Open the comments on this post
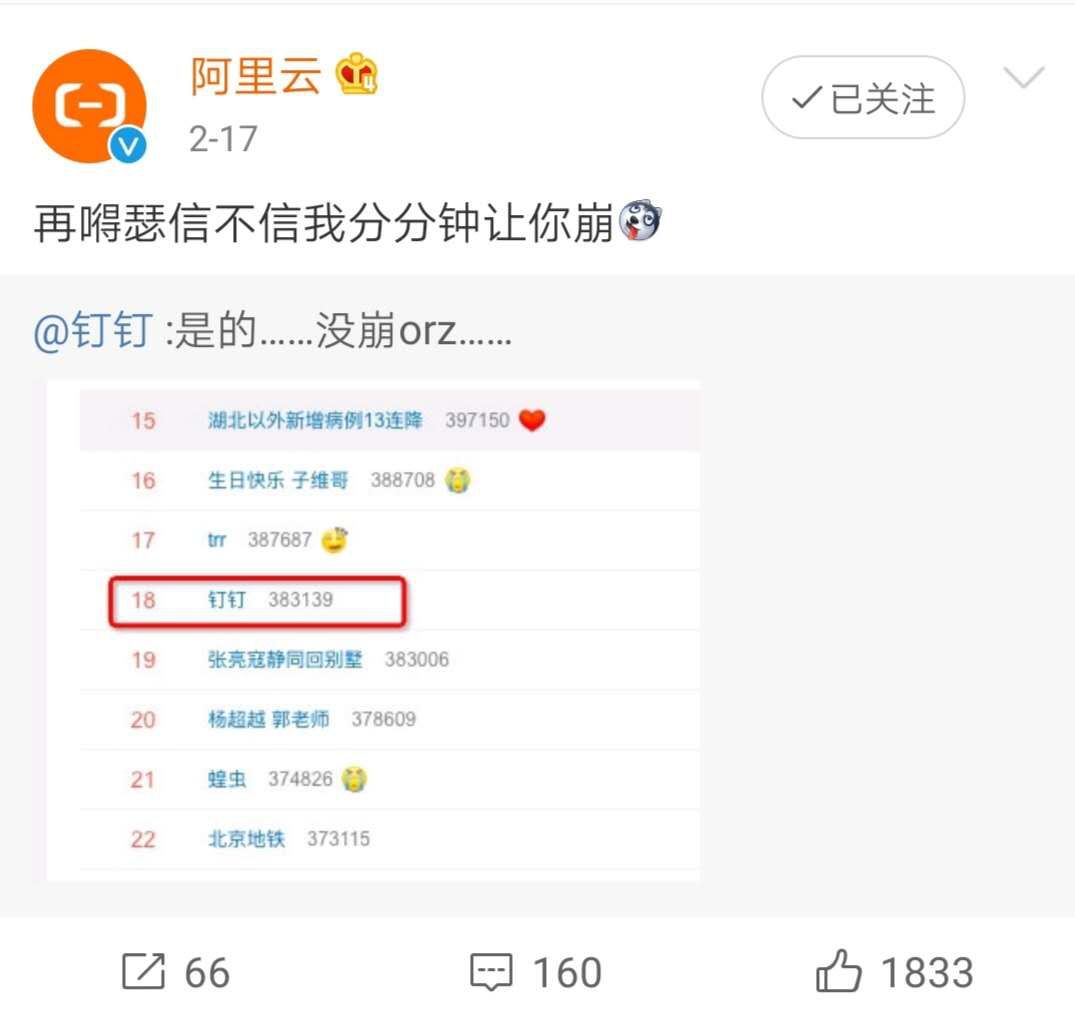This screenshot has width=1075, height=1016. 536,972
